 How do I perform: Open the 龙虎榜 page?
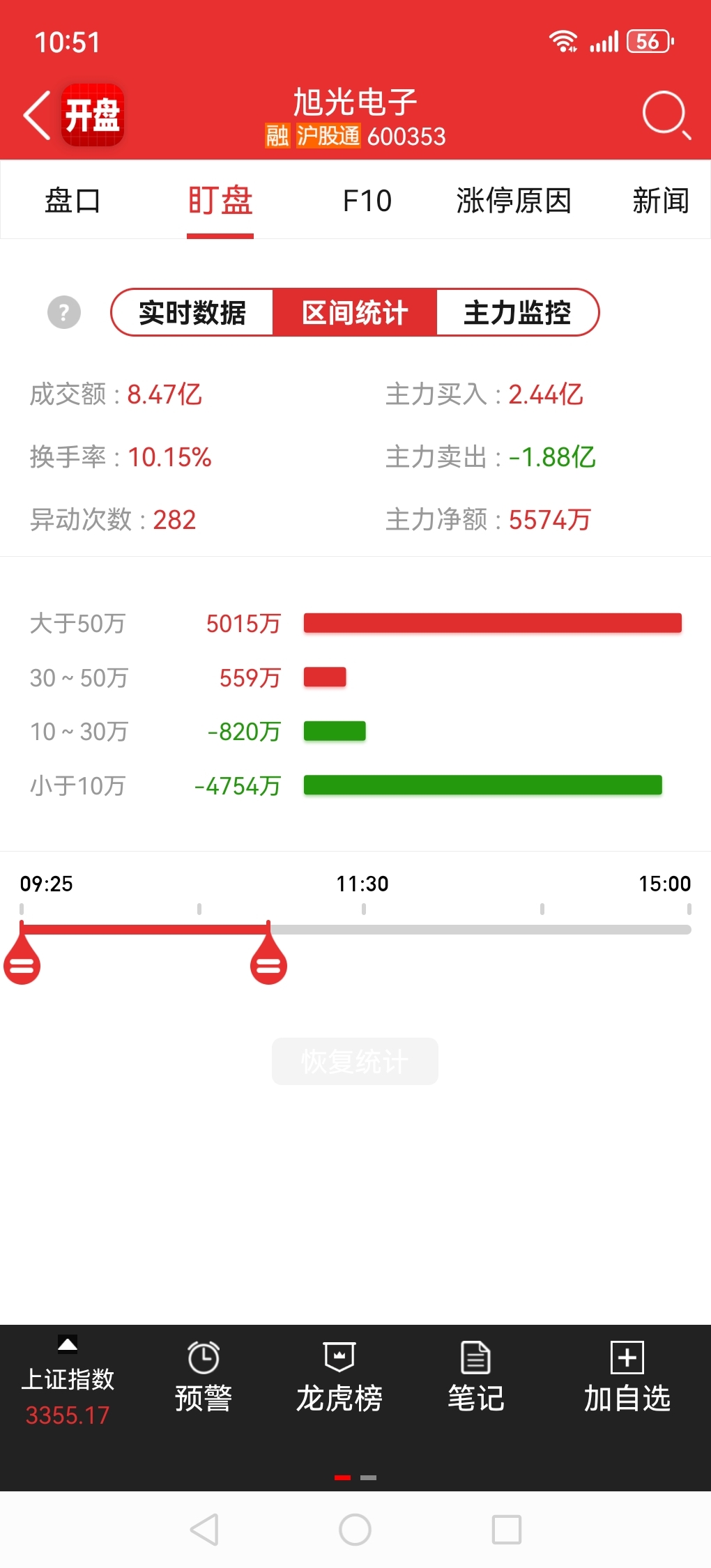[x=339, y=1377]
